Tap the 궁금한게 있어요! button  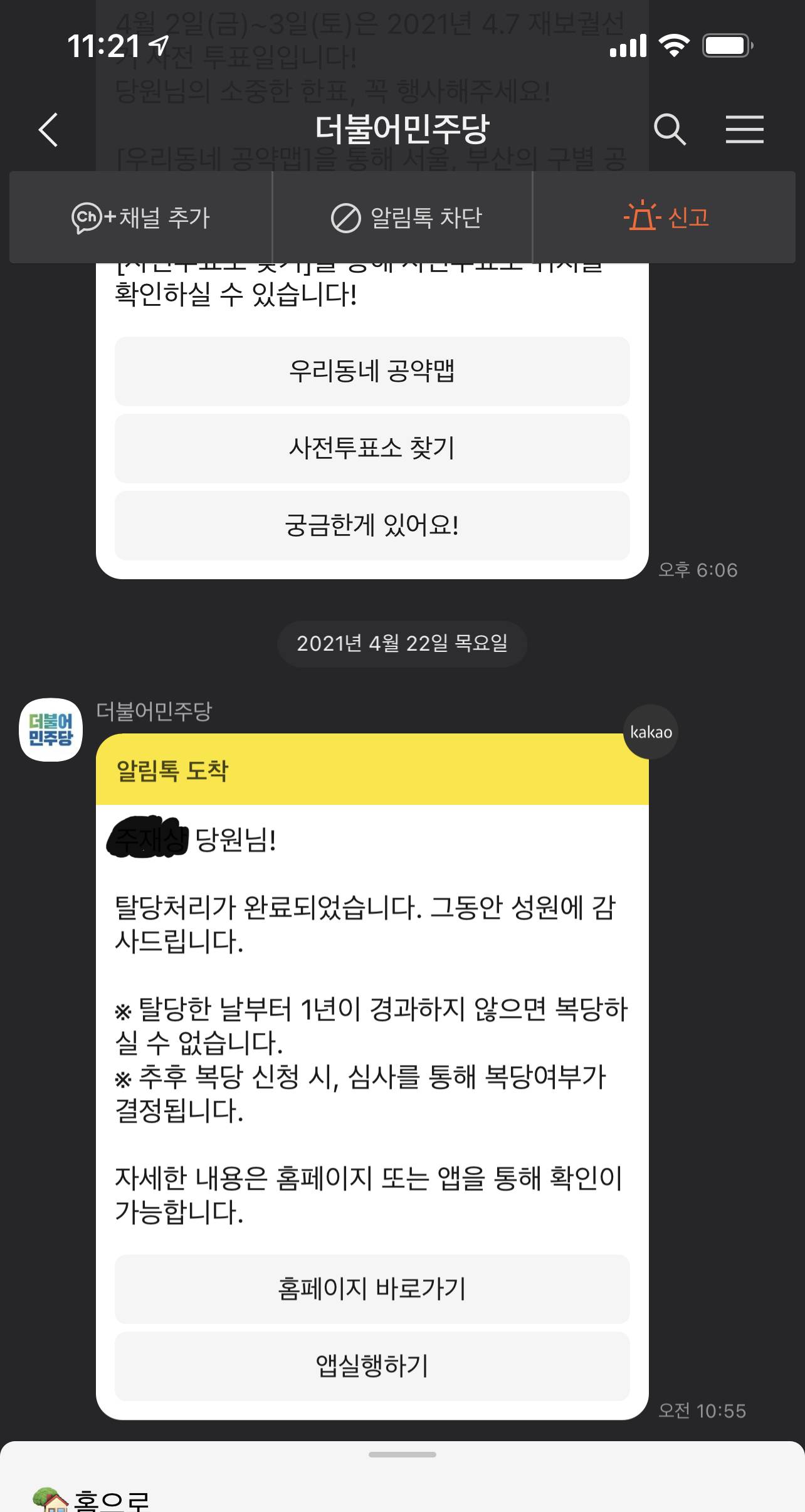tap(372, 525)
